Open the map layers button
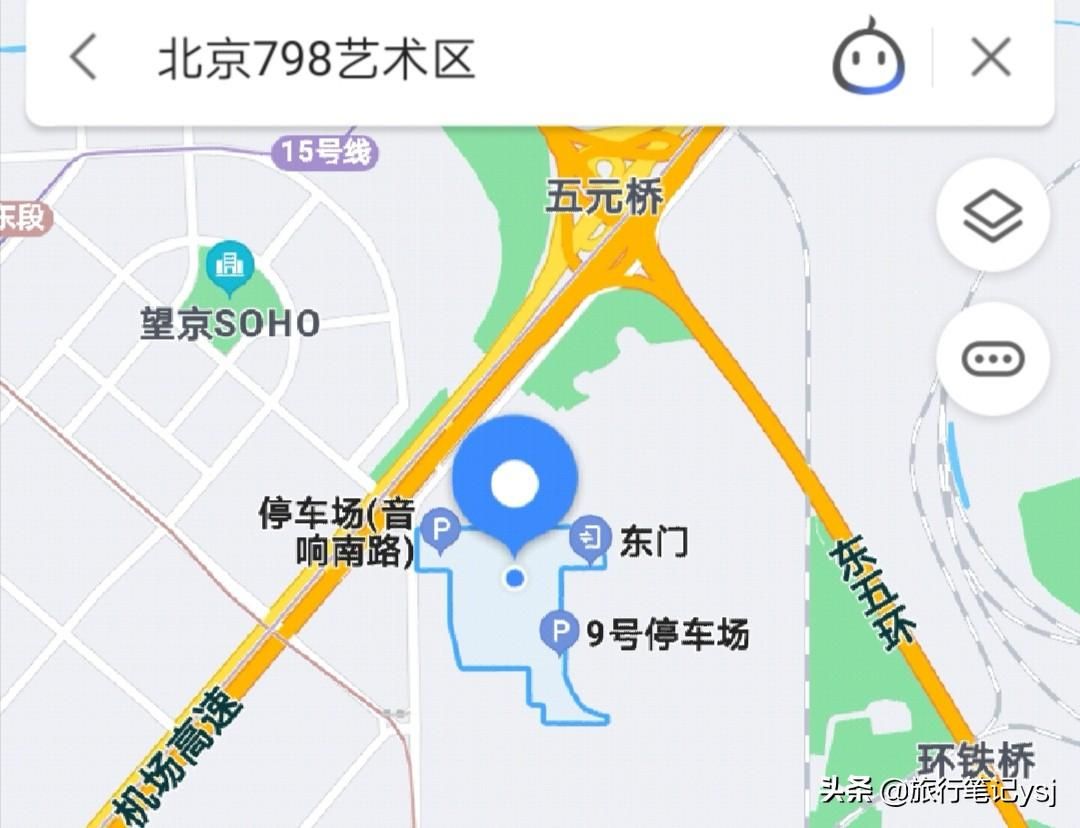 point(992,214)
